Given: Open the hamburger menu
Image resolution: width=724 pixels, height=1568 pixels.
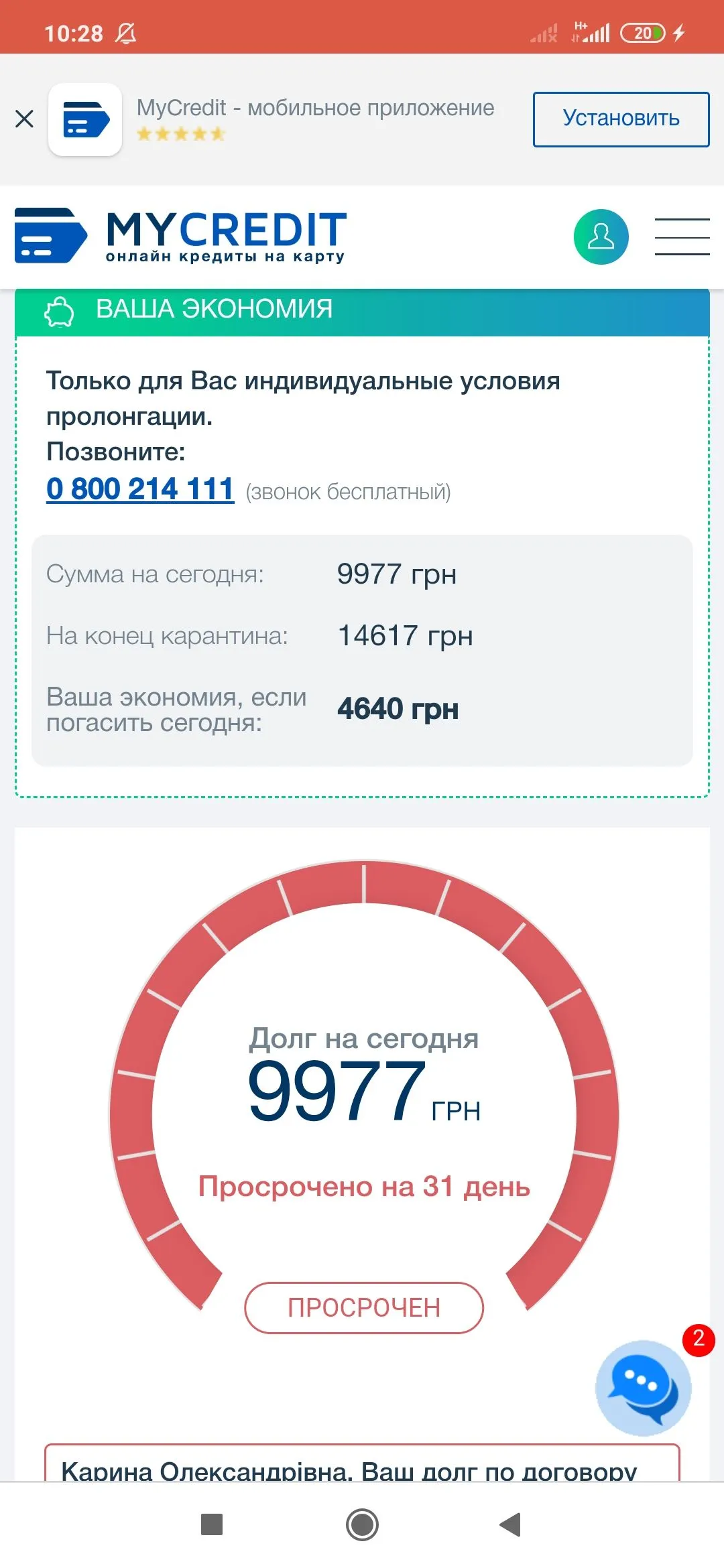Looking at the screenshot, I should point(682,237).
